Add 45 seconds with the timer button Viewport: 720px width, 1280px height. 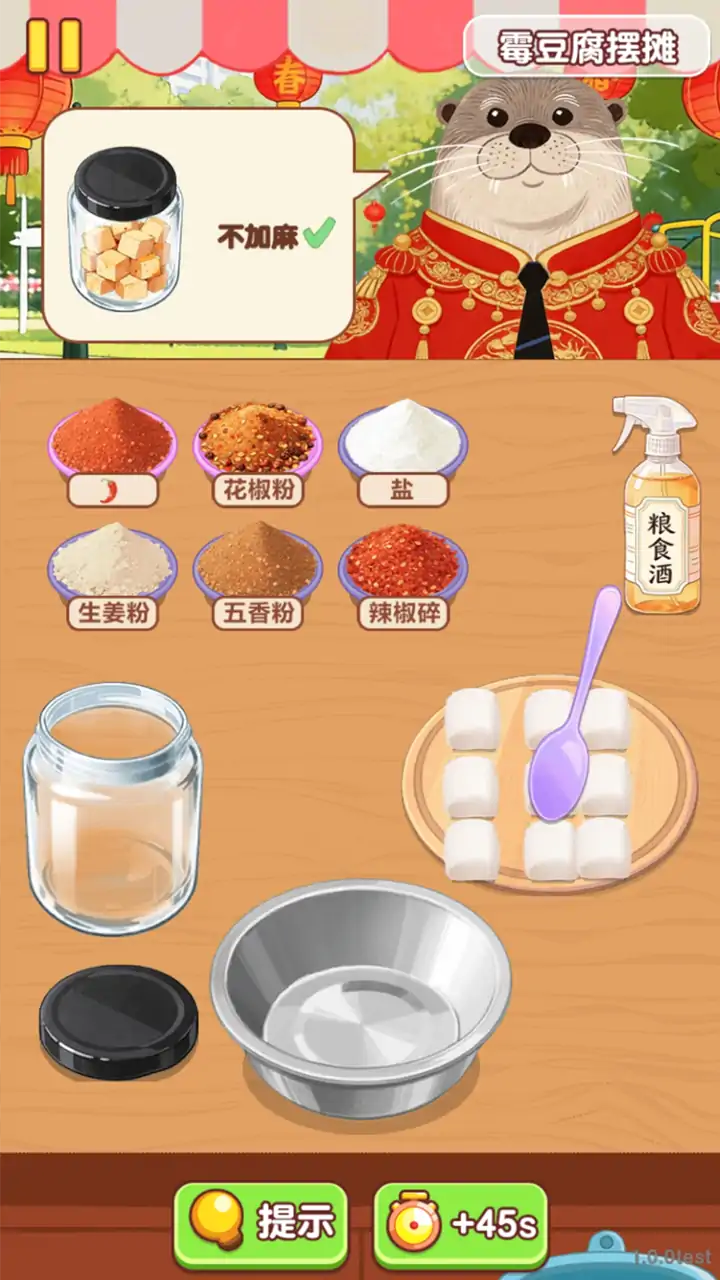pyautogui.click(x=461, y=1223)
